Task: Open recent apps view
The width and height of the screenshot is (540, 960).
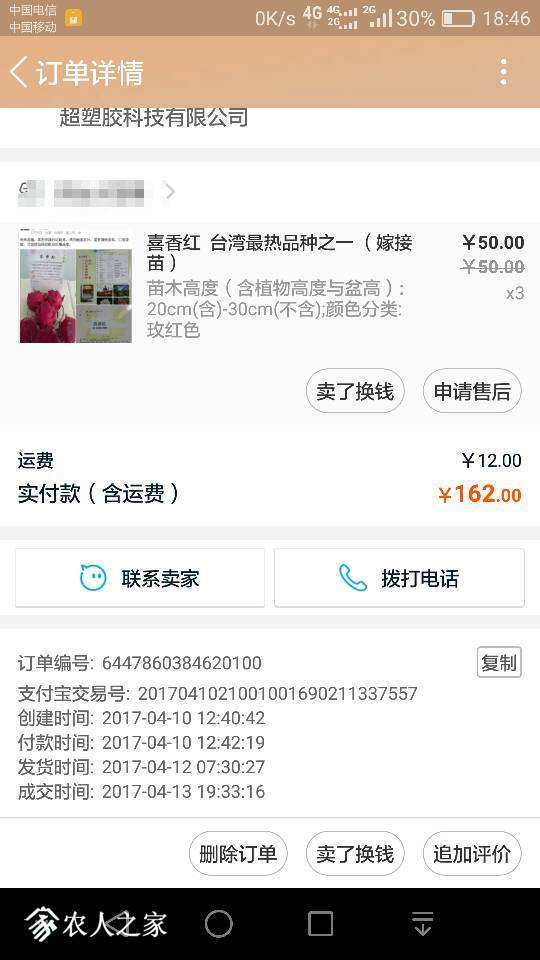Action: tap(320, 923)
